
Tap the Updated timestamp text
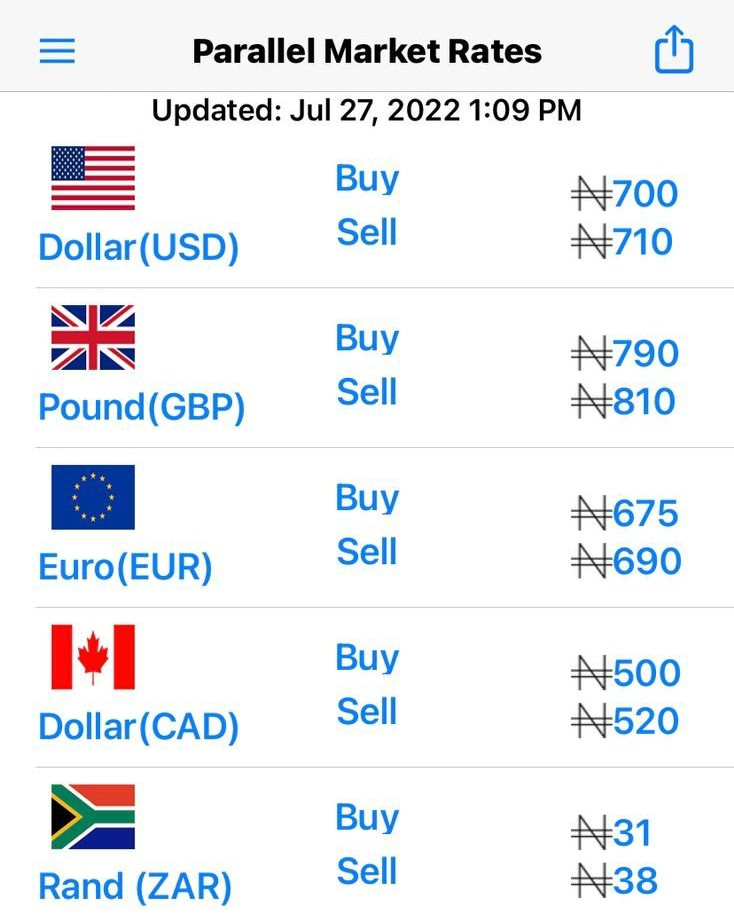(366, 110)
